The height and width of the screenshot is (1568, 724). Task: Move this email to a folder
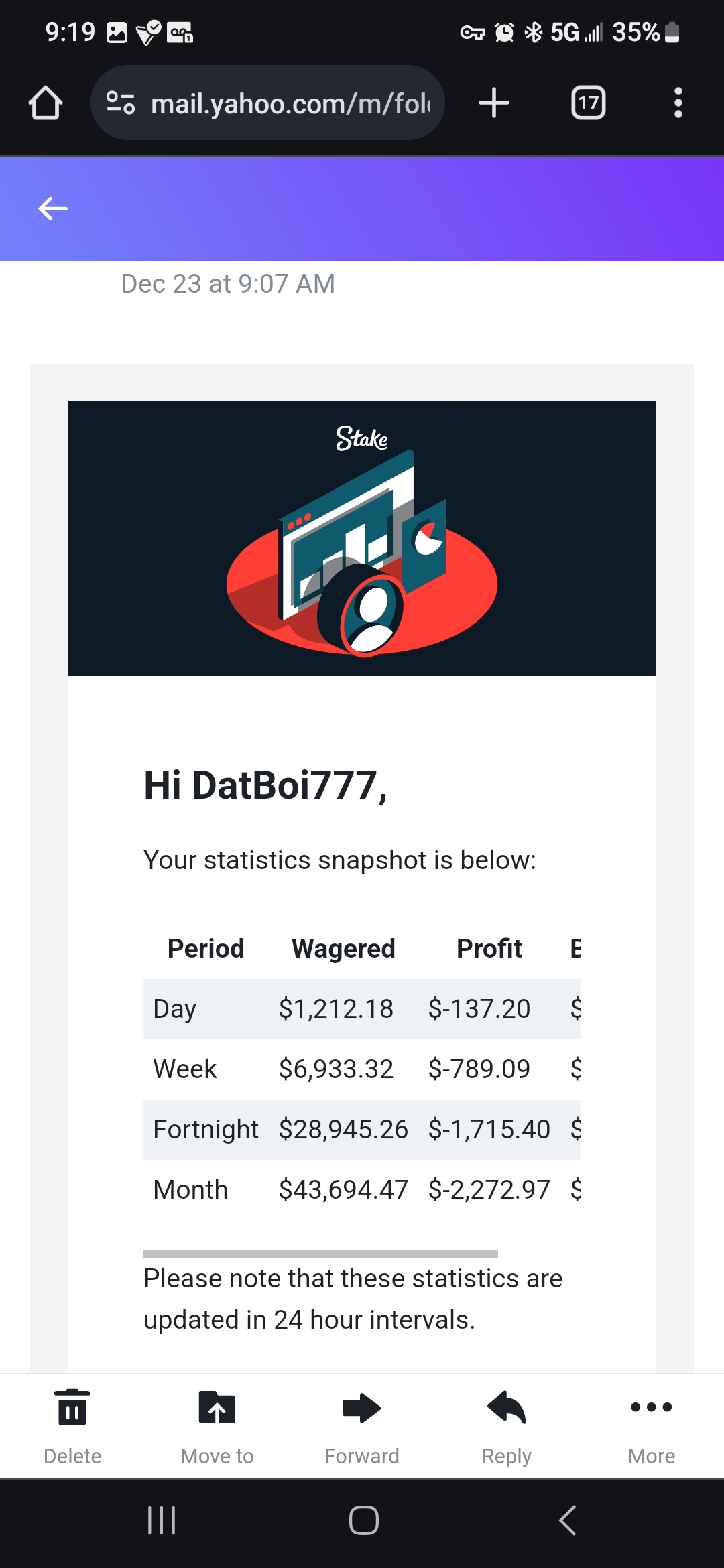(x=217, y=1426)
